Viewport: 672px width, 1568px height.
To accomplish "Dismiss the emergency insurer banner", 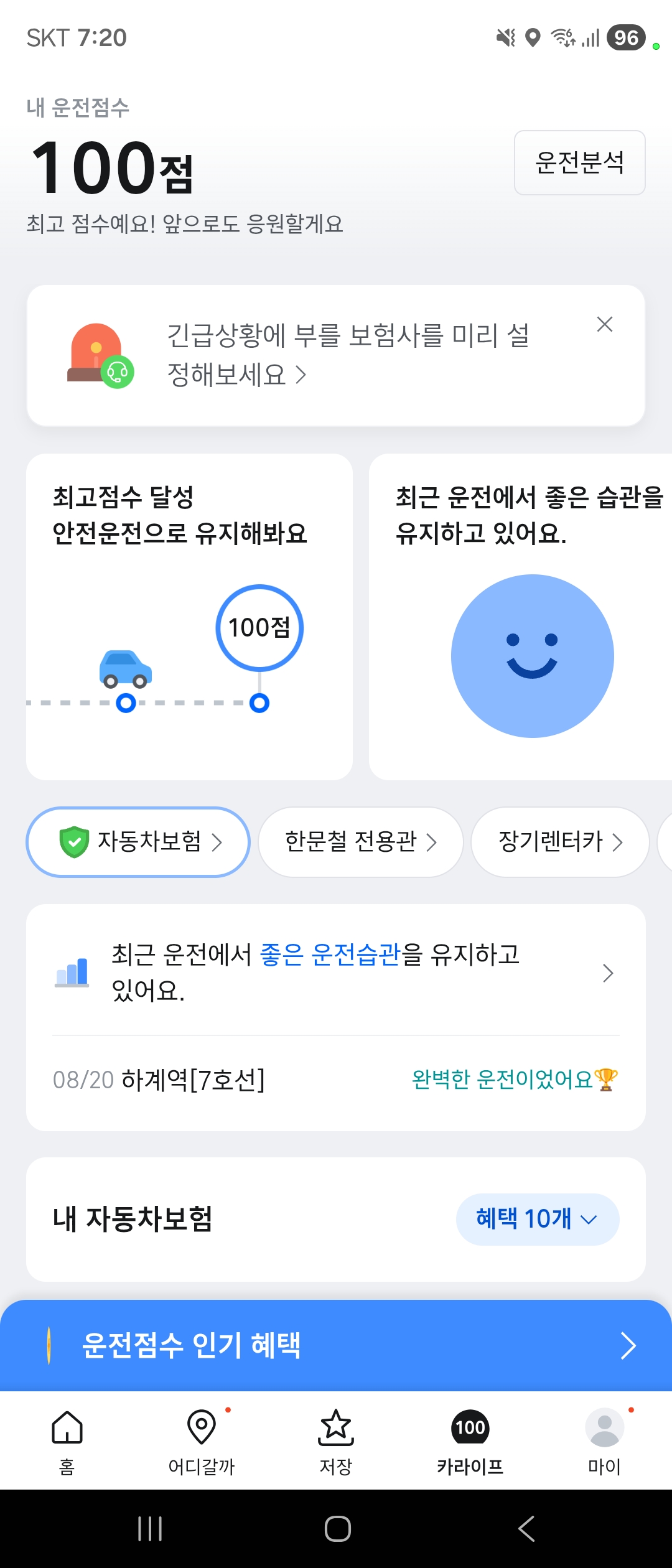I will pos(604,324).
